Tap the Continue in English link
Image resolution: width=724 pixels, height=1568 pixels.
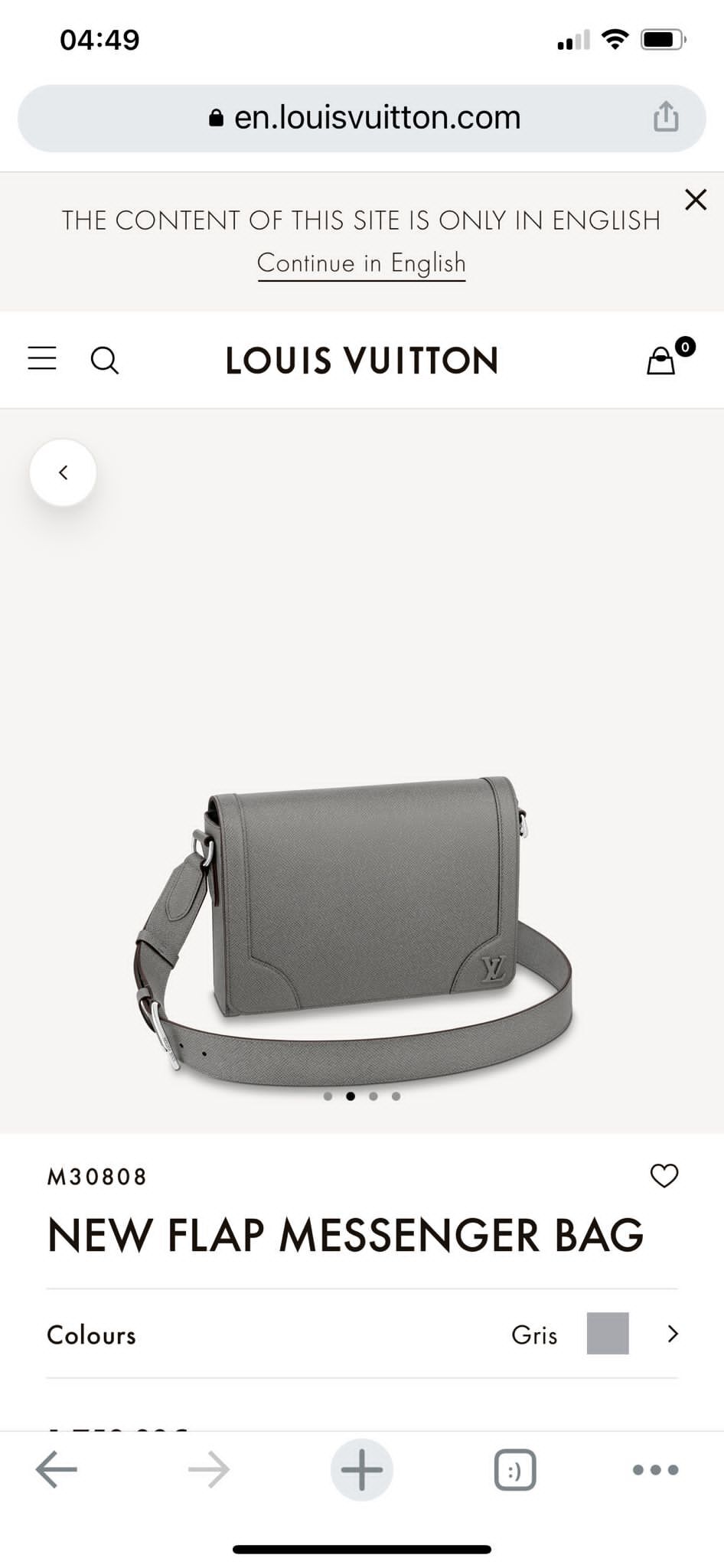pos(361,263)
